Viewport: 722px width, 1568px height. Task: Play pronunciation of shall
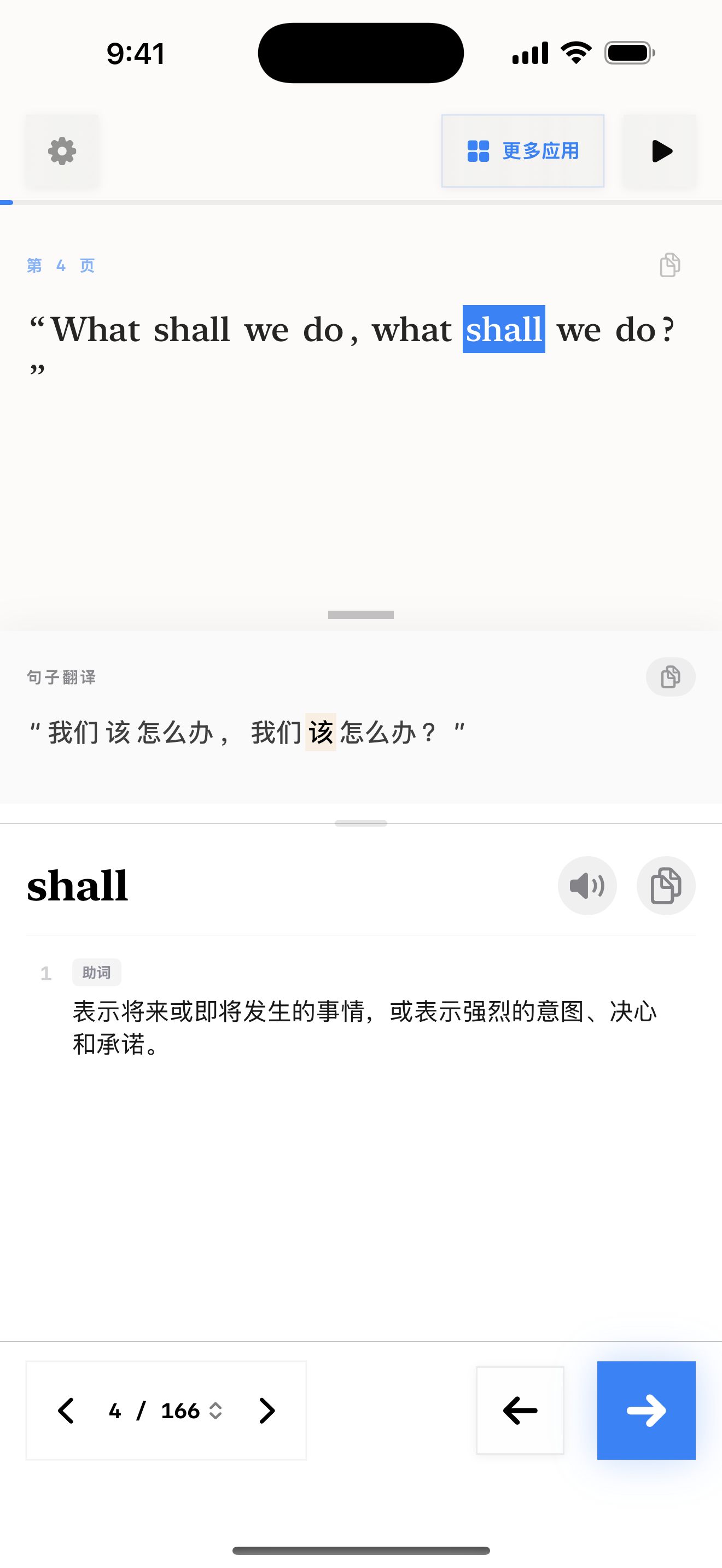click(587, 886)
